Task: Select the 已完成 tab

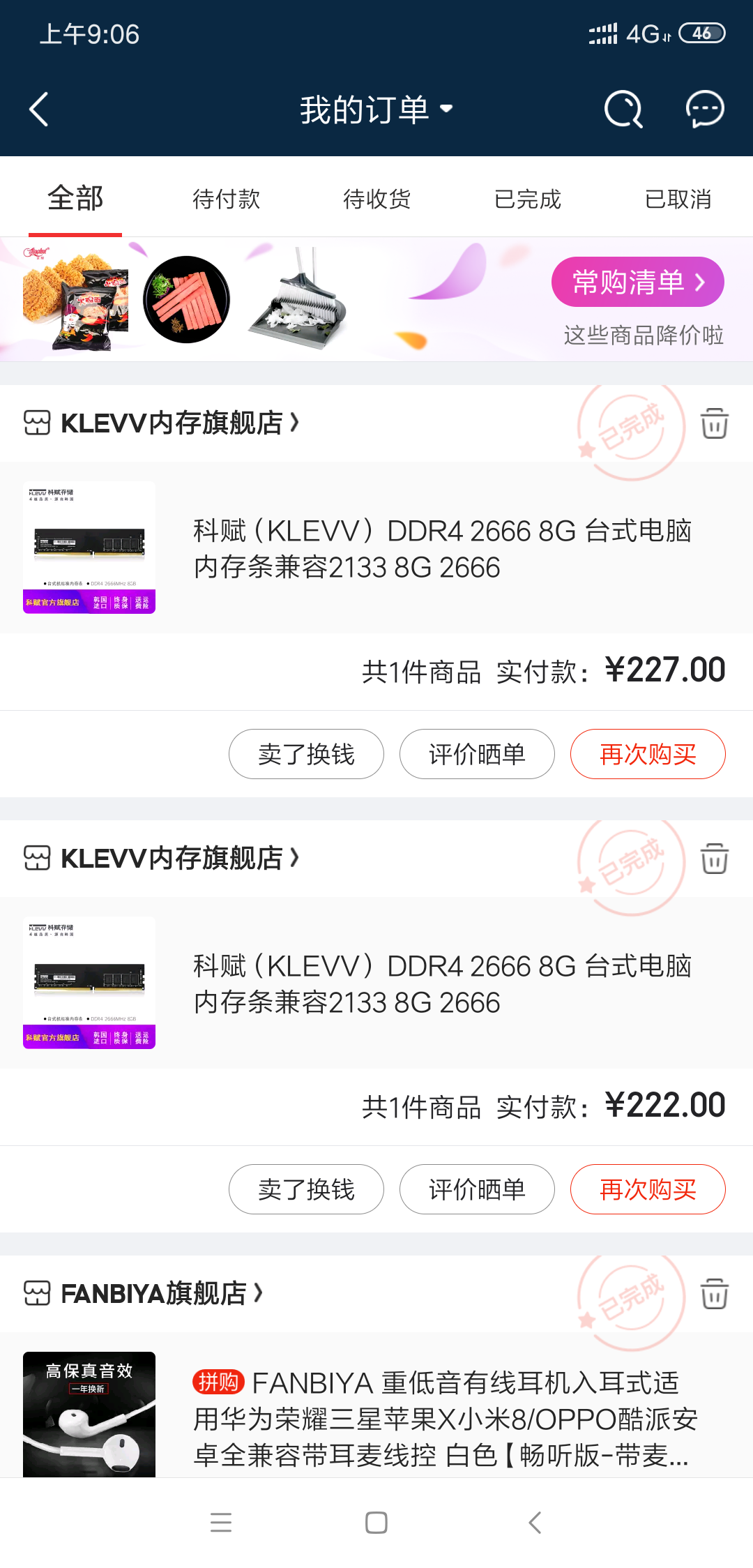Action: coord(528,199)
